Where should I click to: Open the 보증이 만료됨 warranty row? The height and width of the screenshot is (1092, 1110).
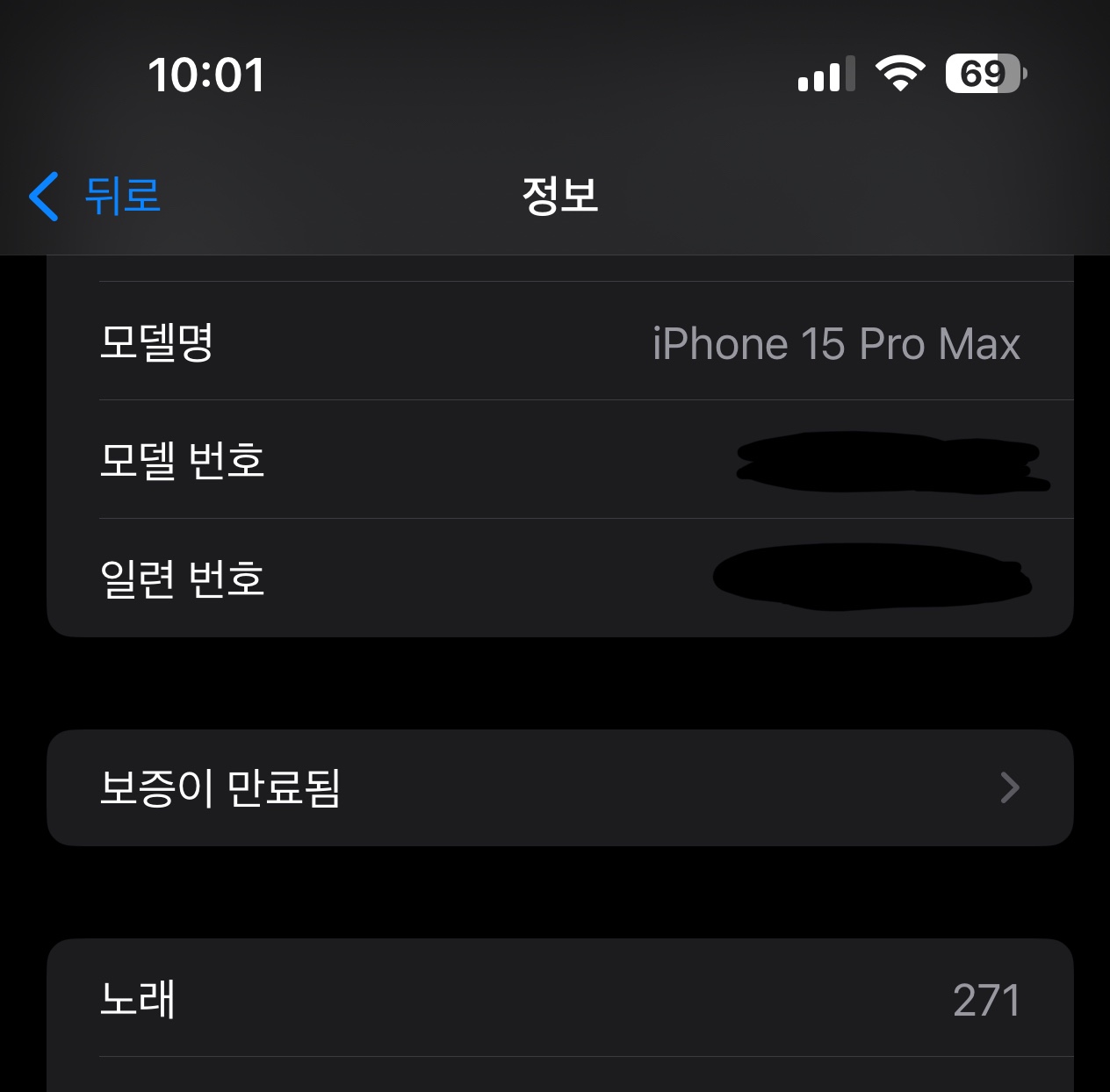(x=559, y=787)
